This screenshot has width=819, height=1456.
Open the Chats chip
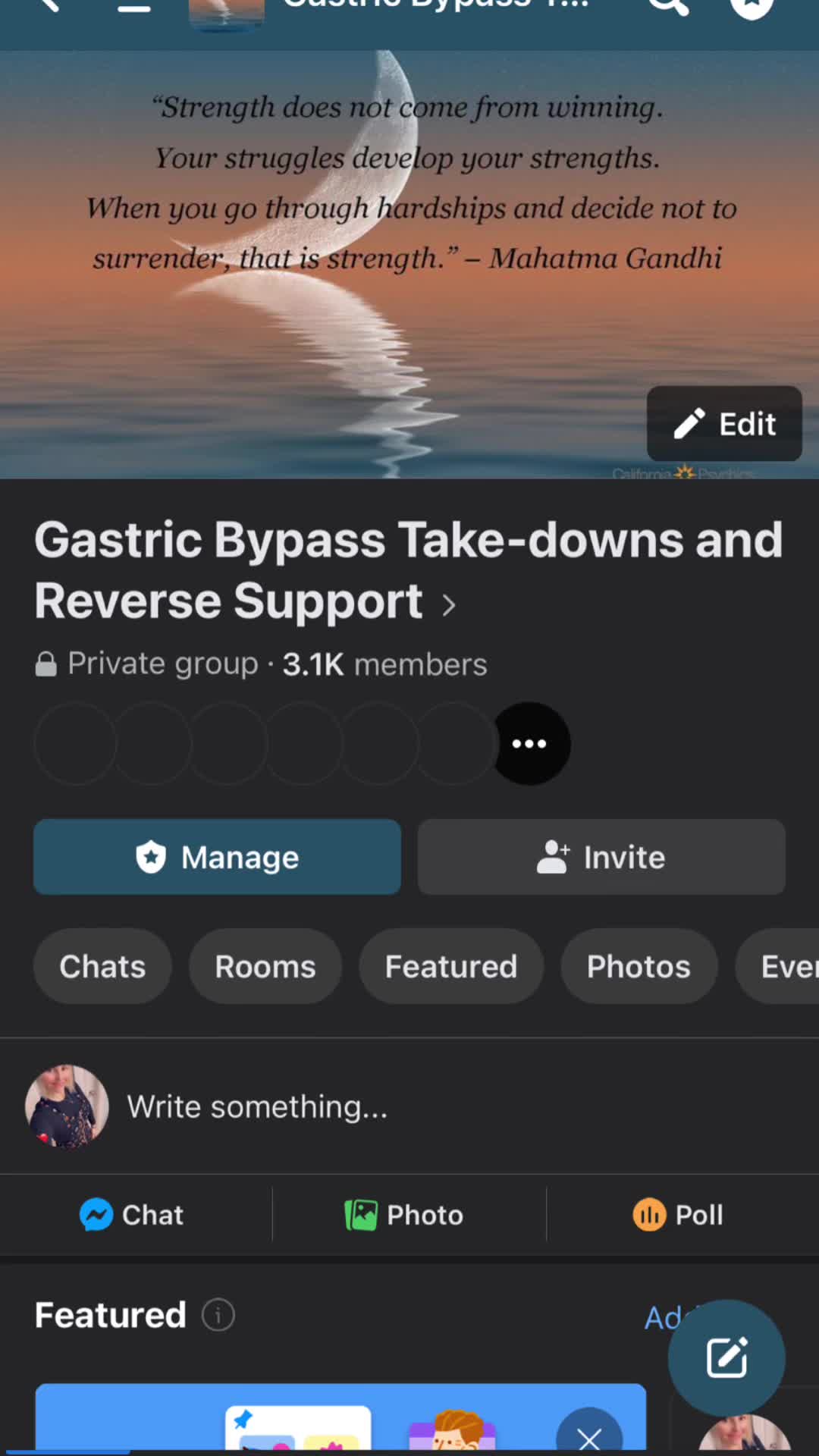(x=102, y=967)
